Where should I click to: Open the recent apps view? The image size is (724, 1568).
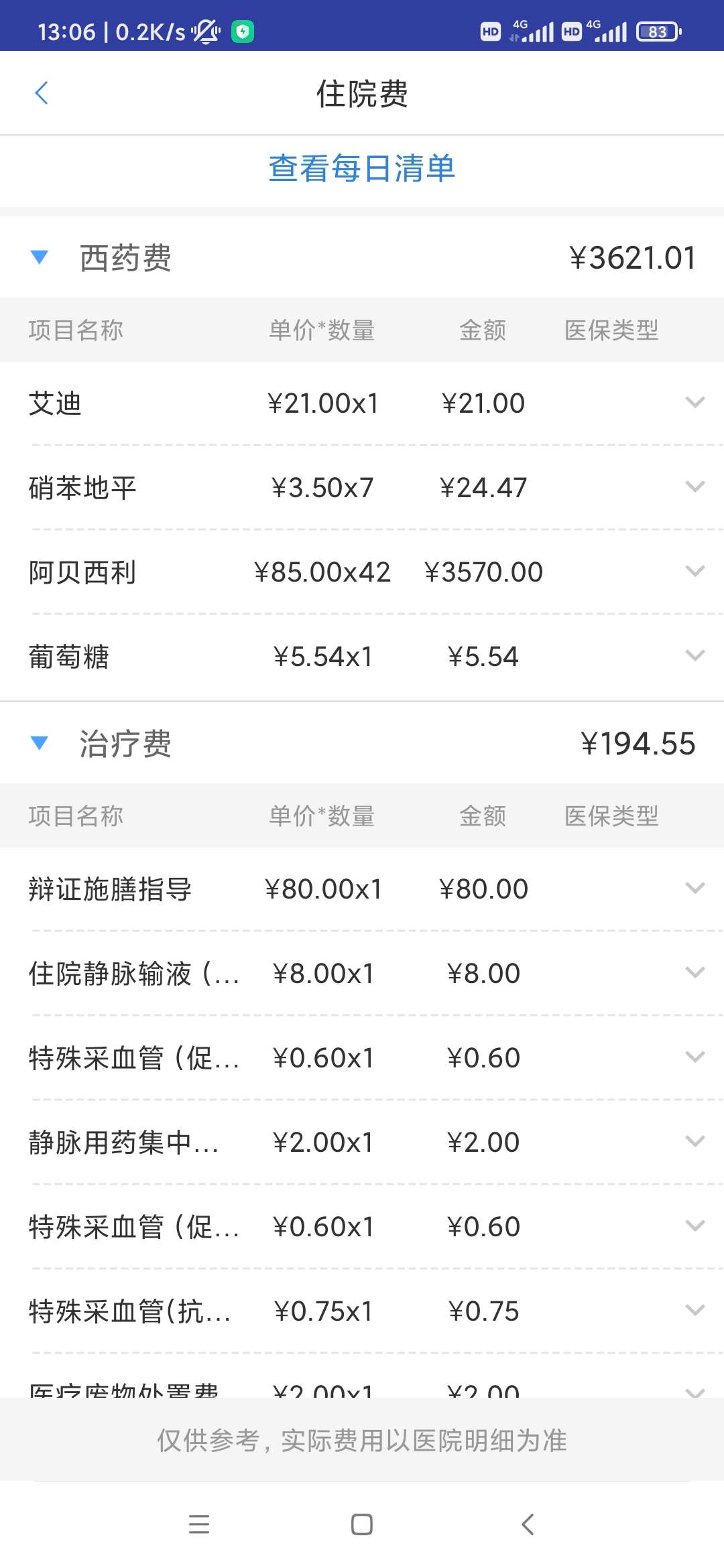199,1524
